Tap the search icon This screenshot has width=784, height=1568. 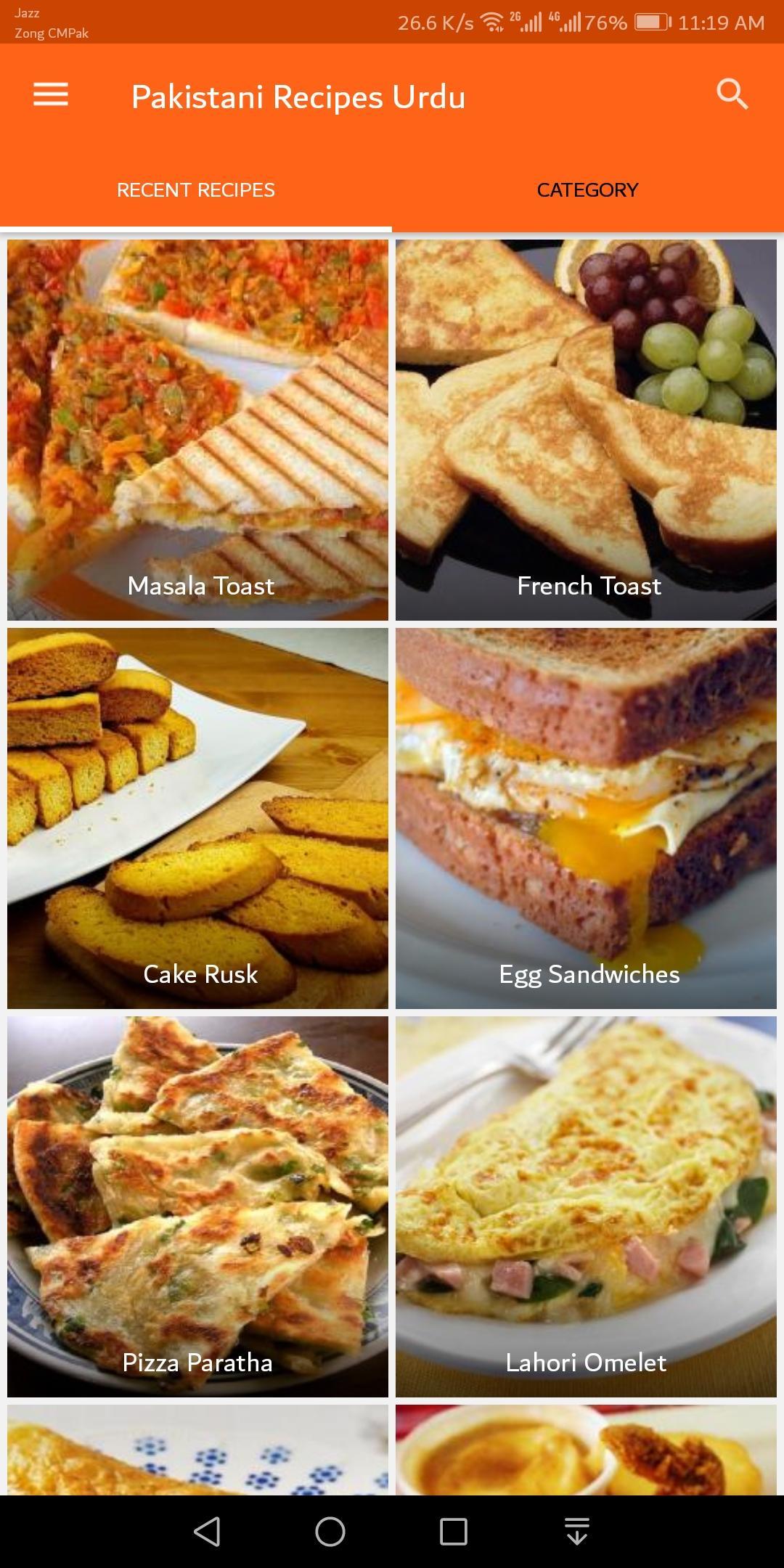732,95
